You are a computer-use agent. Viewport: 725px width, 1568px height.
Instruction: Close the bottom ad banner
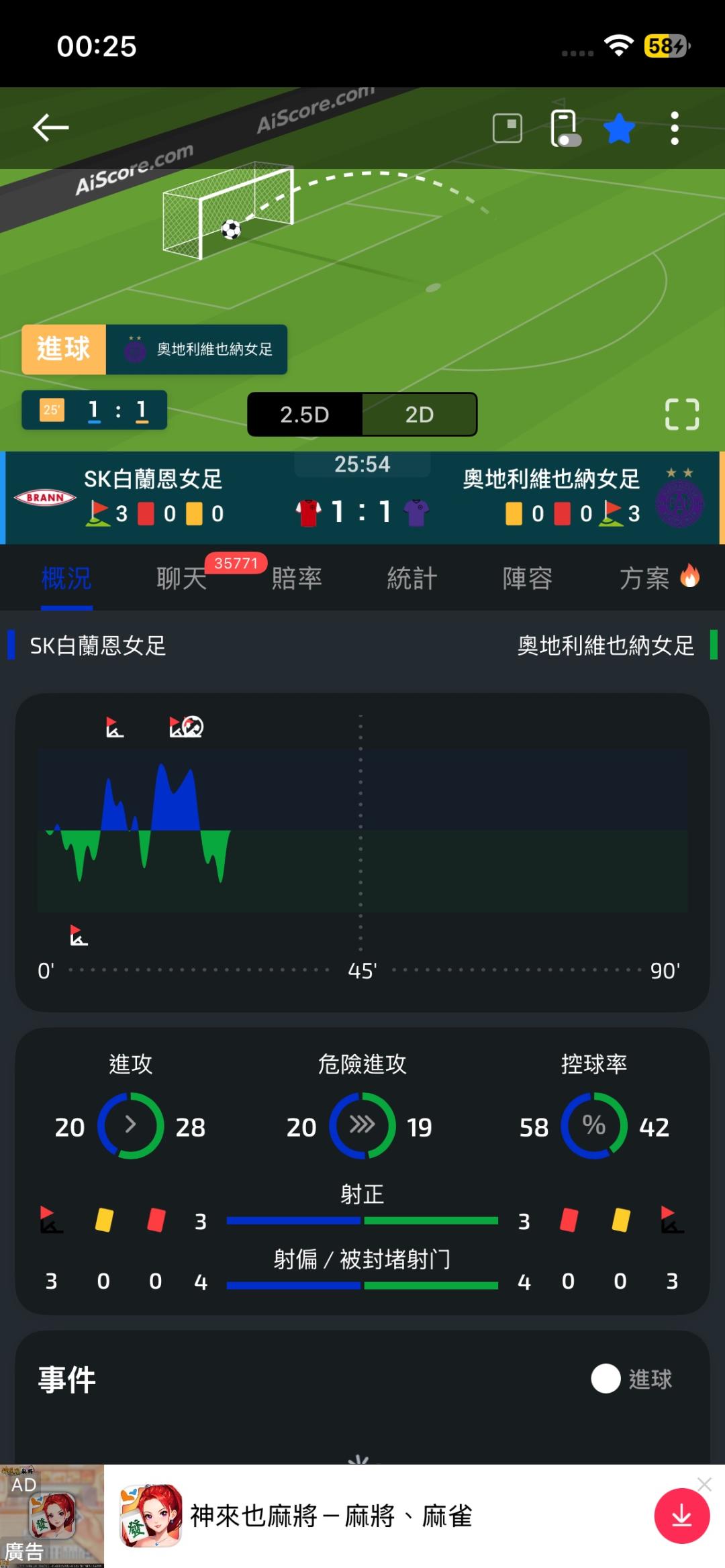704,1484
